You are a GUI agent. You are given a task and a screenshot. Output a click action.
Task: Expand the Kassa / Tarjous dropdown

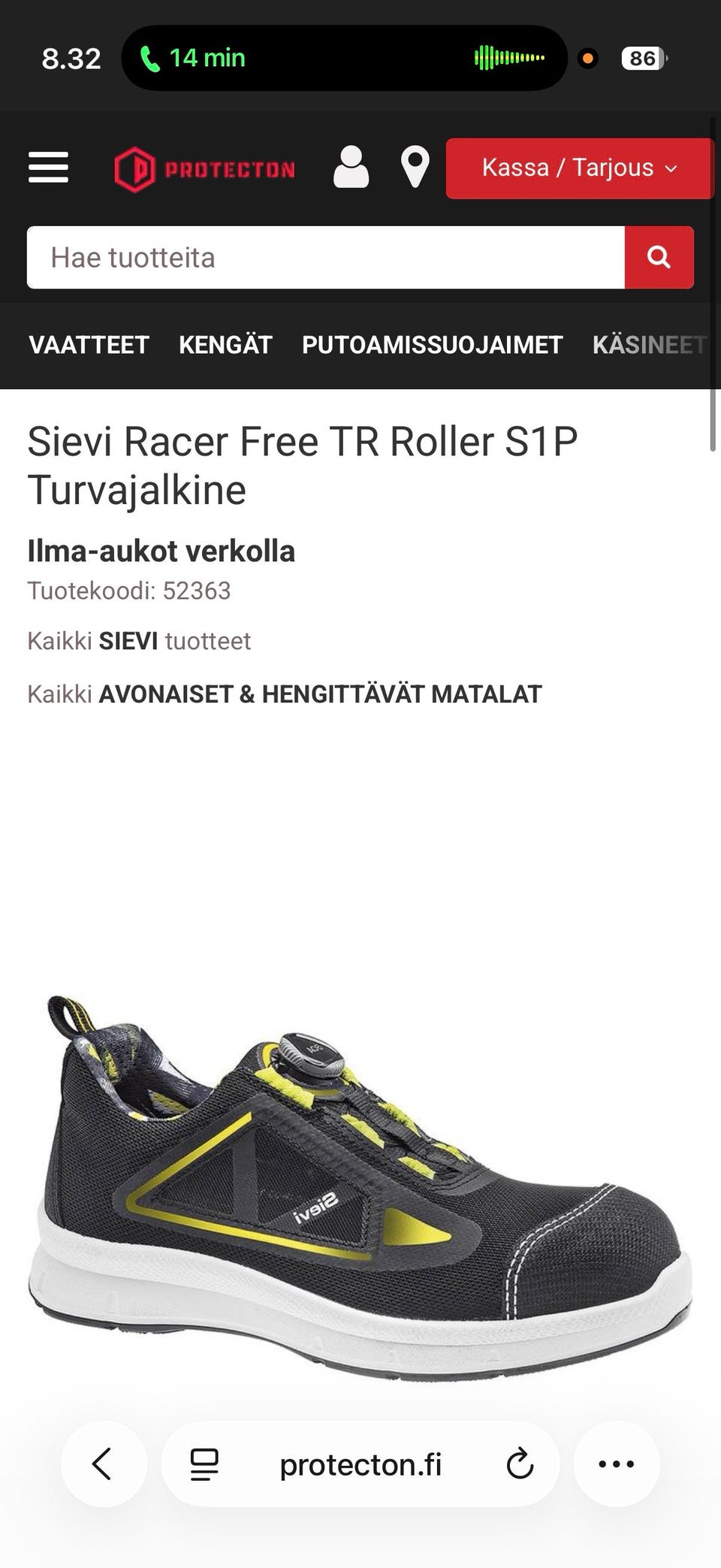(578, 168)
